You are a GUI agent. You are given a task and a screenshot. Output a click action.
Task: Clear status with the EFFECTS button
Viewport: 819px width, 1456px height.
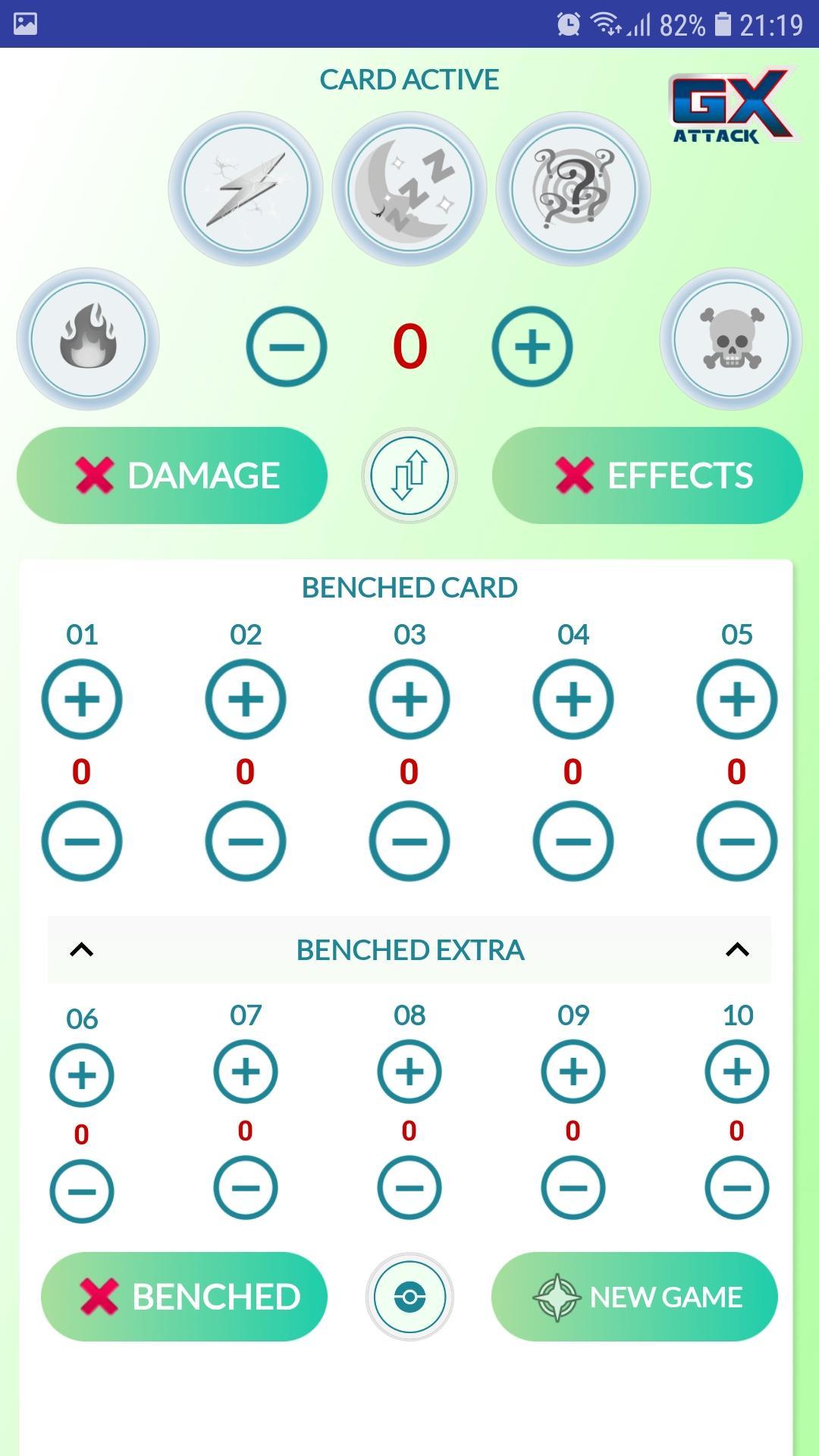[647, 475]
